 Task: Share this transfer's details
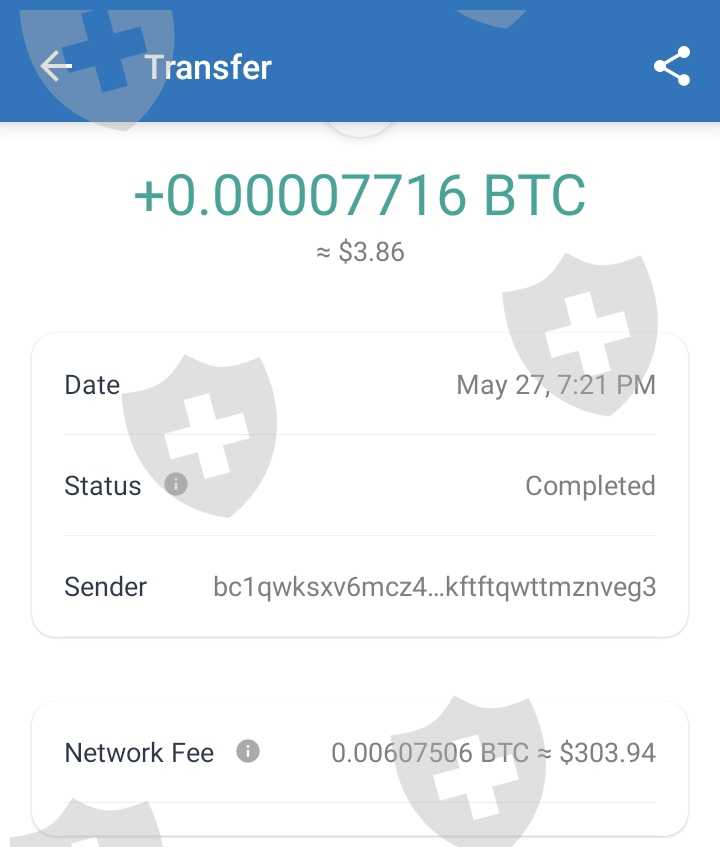[x=672, y=66]
